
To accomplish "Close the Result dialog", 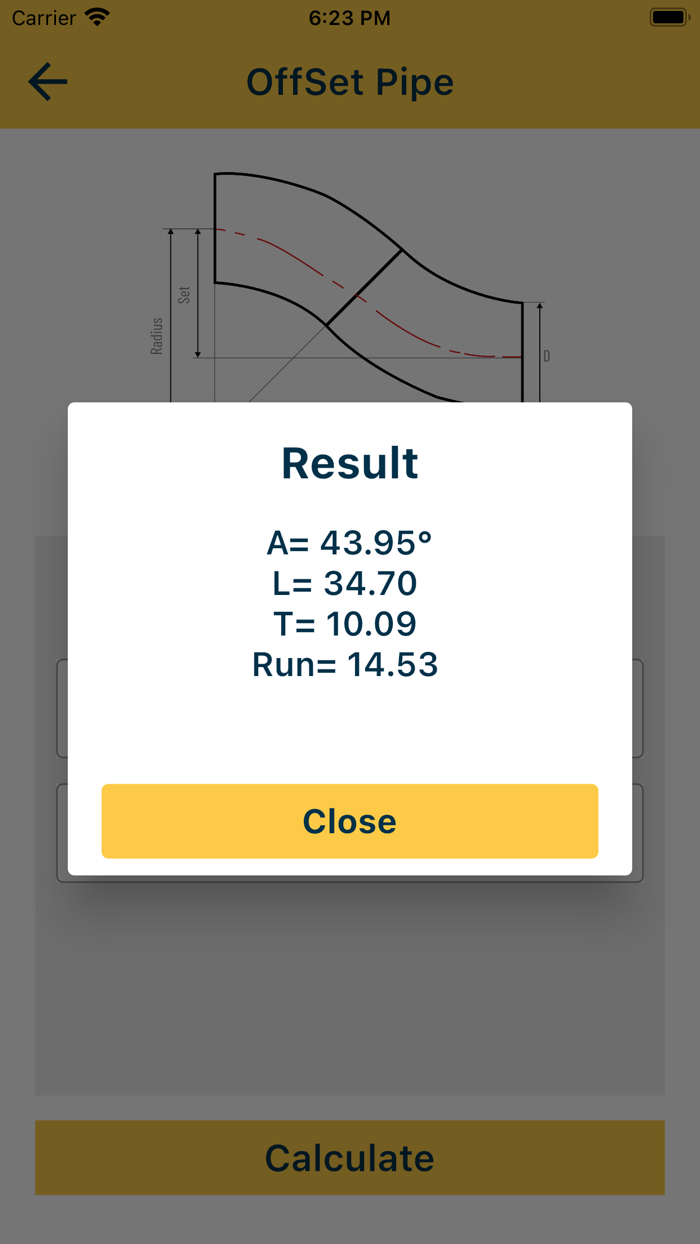I will pos(350,821).
